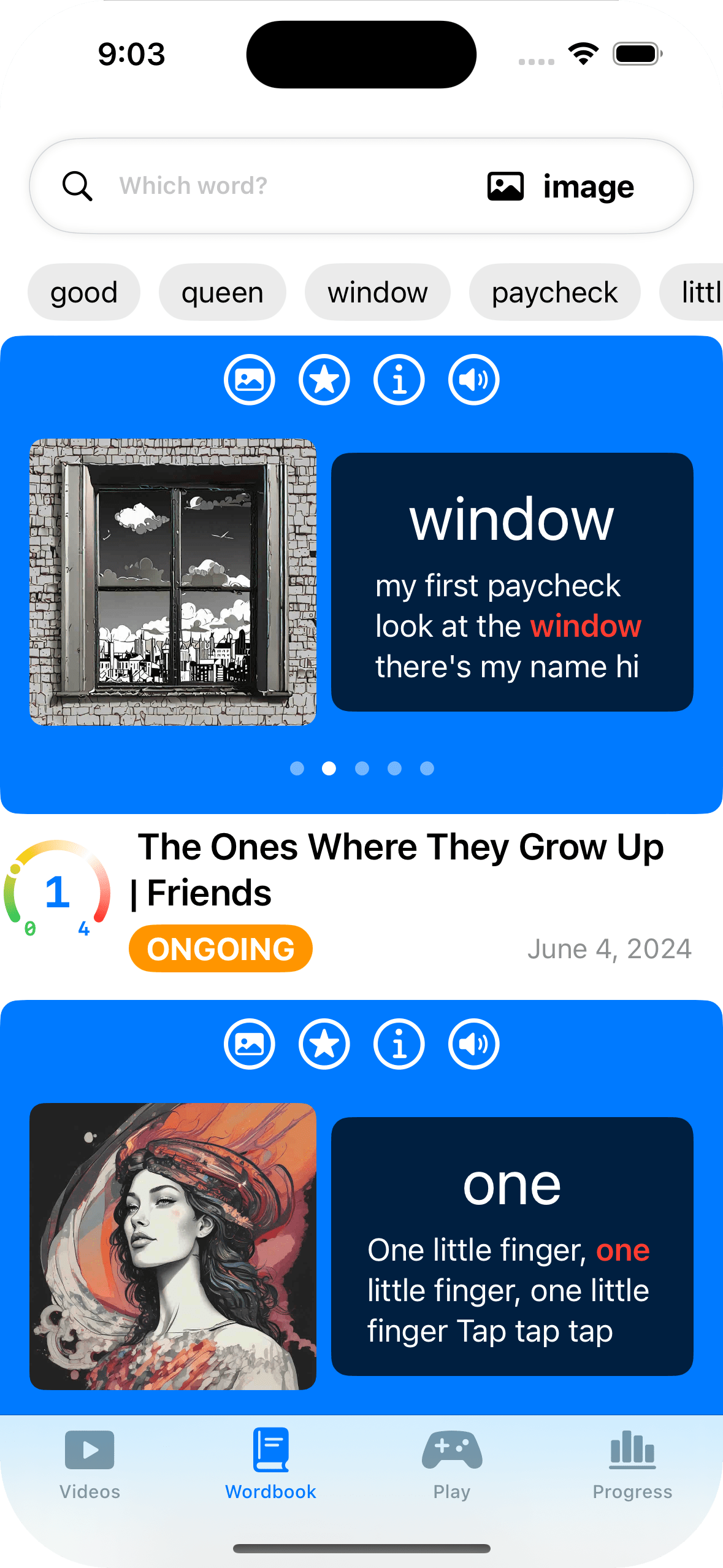This screenshot has height=1568, width=723.
Task: Select the "queen" word chip
Action: [x=223, y=293]
